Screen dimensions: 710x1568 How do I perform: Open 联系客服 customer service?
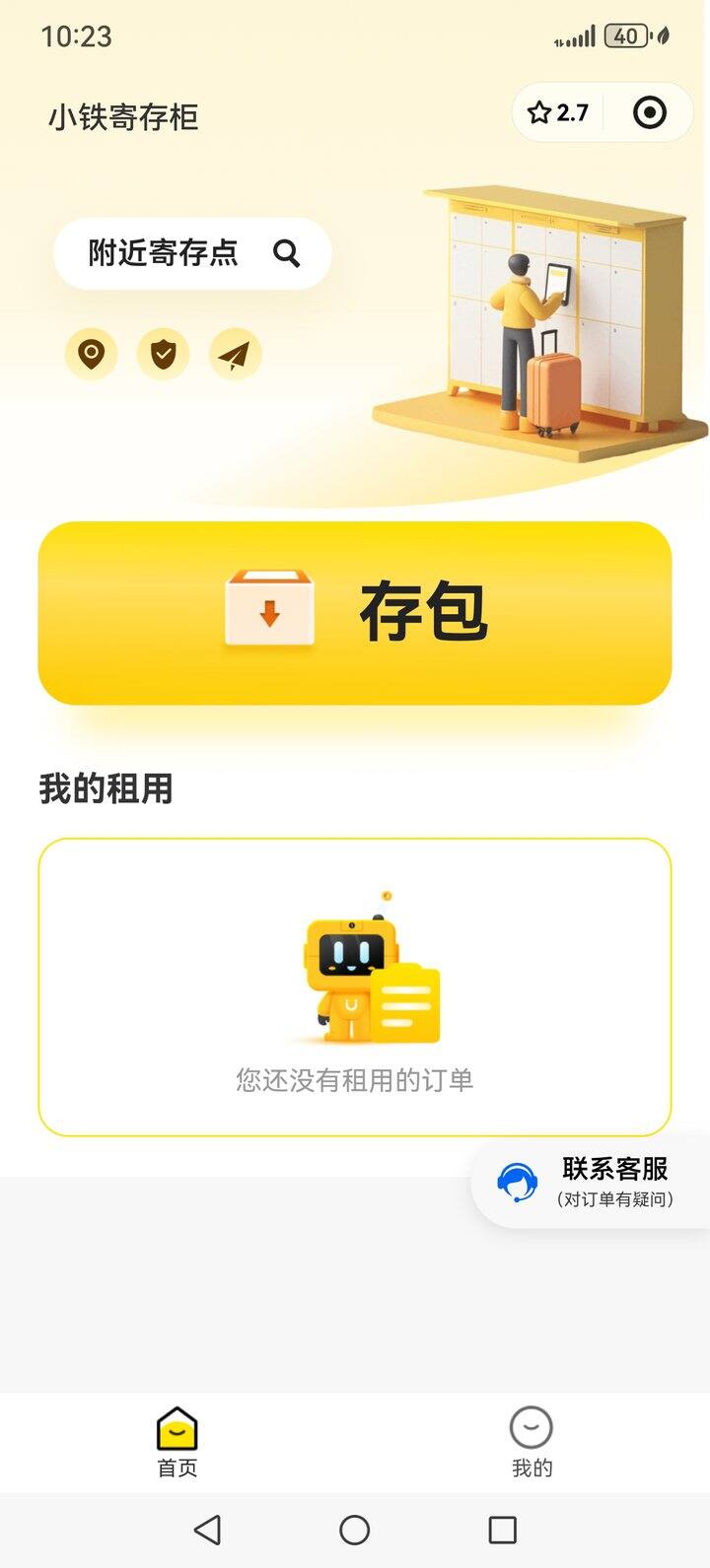click(x=592, y=1181)
